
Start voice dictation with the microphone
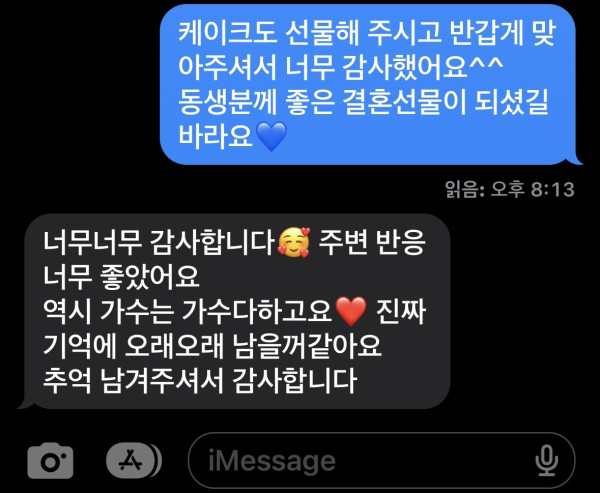[546, 460]
